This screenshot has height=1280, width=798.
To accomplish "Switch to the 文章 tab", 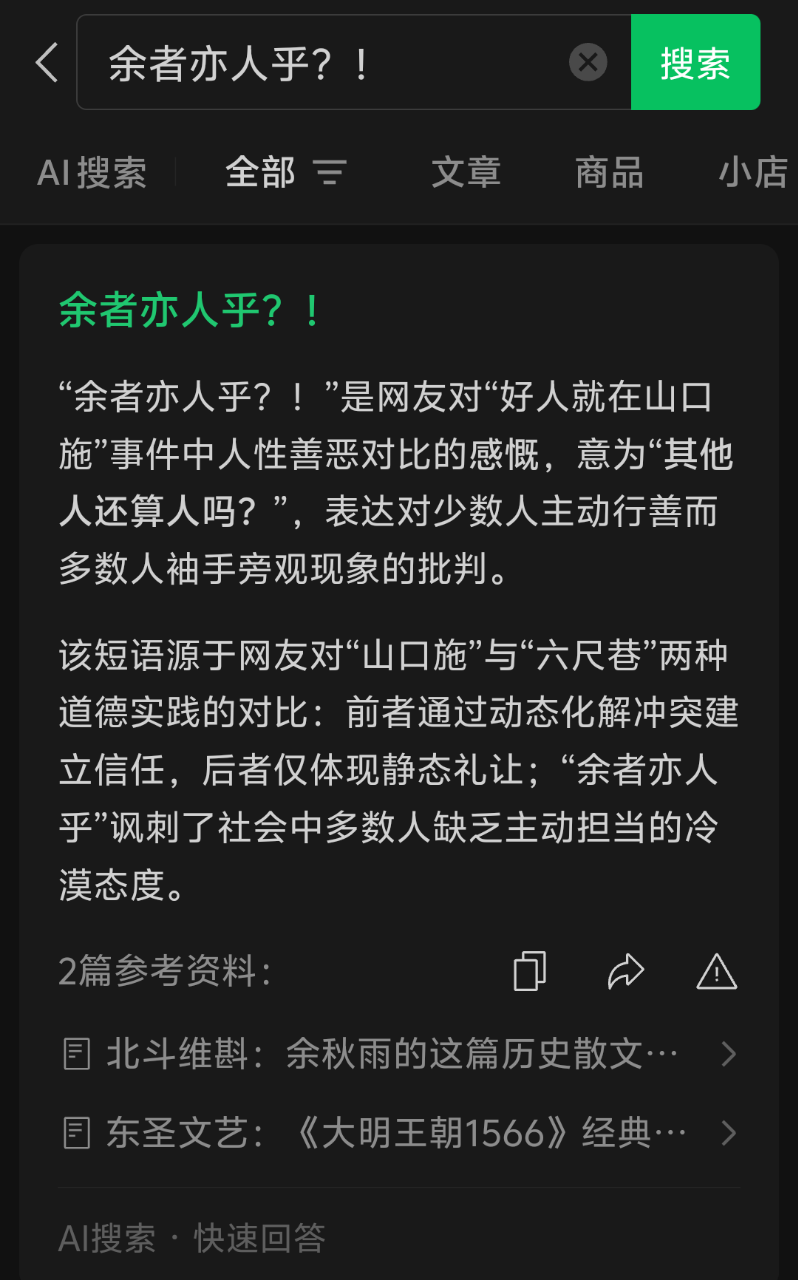I will click(466, 173).
